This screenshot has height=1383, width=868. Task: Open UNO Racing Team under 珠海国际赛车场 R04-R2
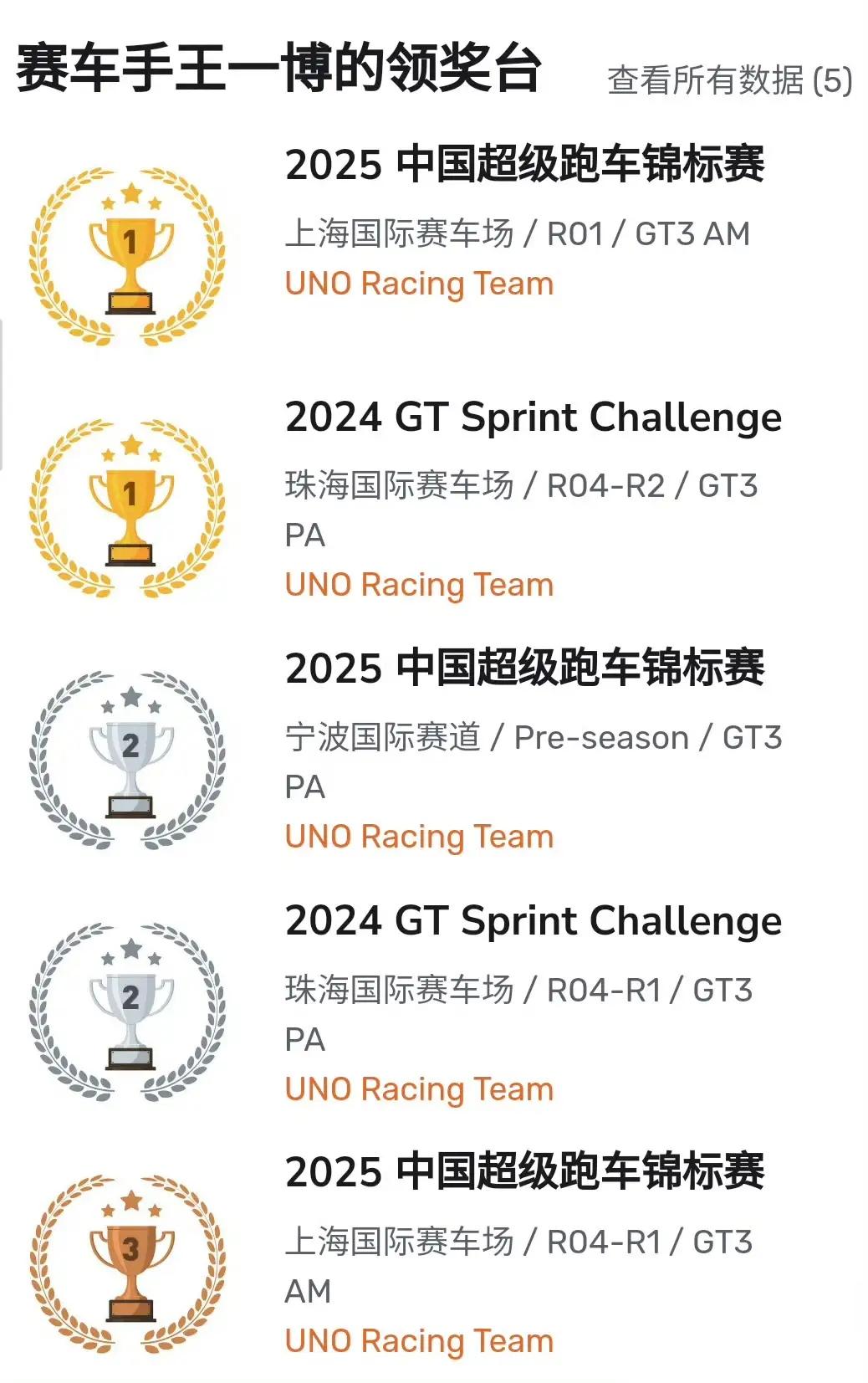pyautogui.click(x=419, y=585)
